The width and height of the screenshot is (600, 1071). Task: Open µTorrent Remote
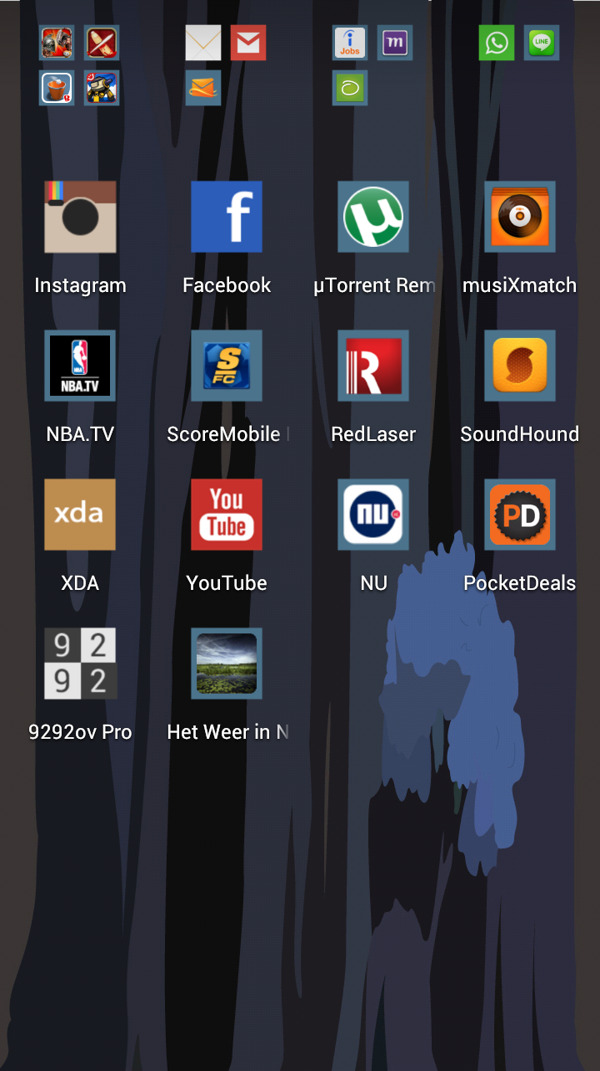pos(373,217)
